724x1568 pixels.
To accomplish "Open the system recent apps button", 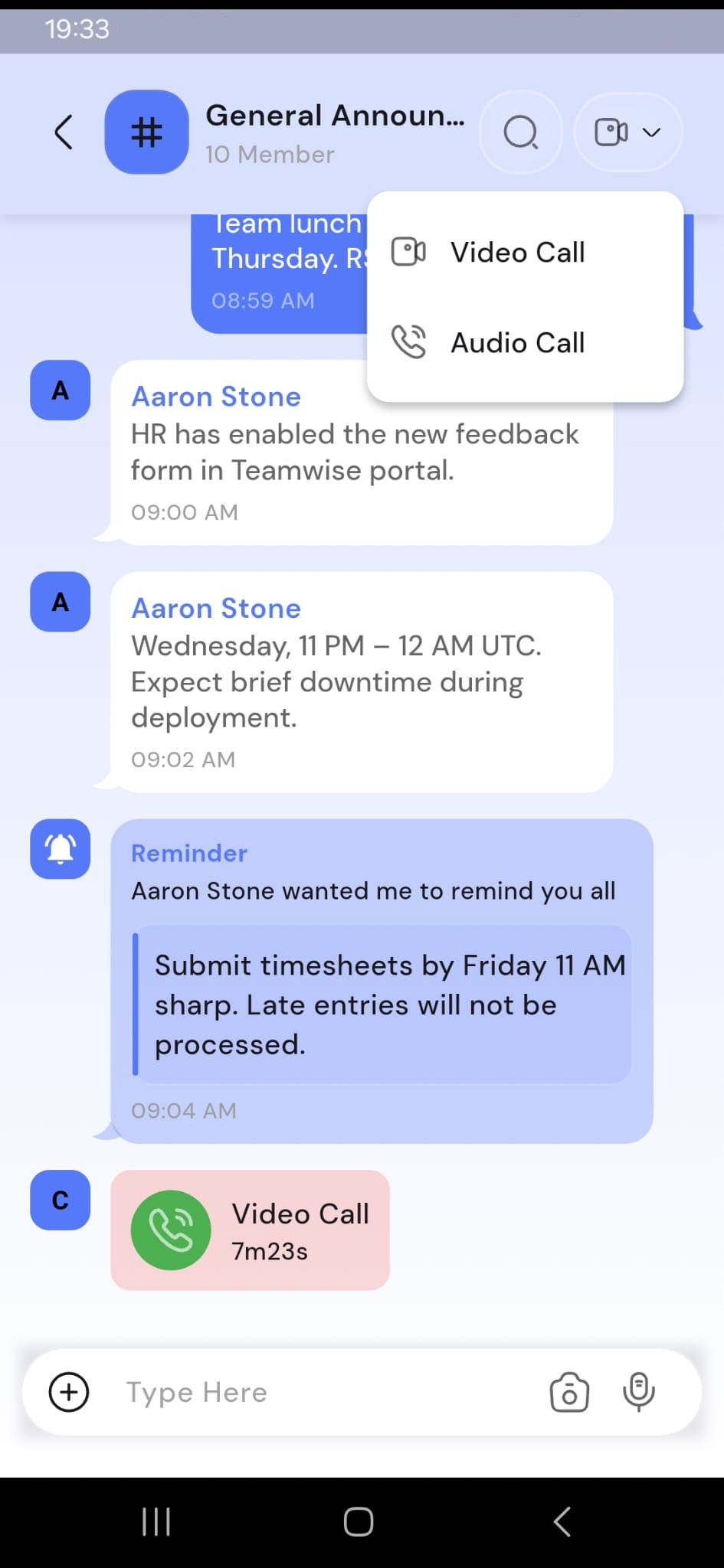I will pos(156,1521).
